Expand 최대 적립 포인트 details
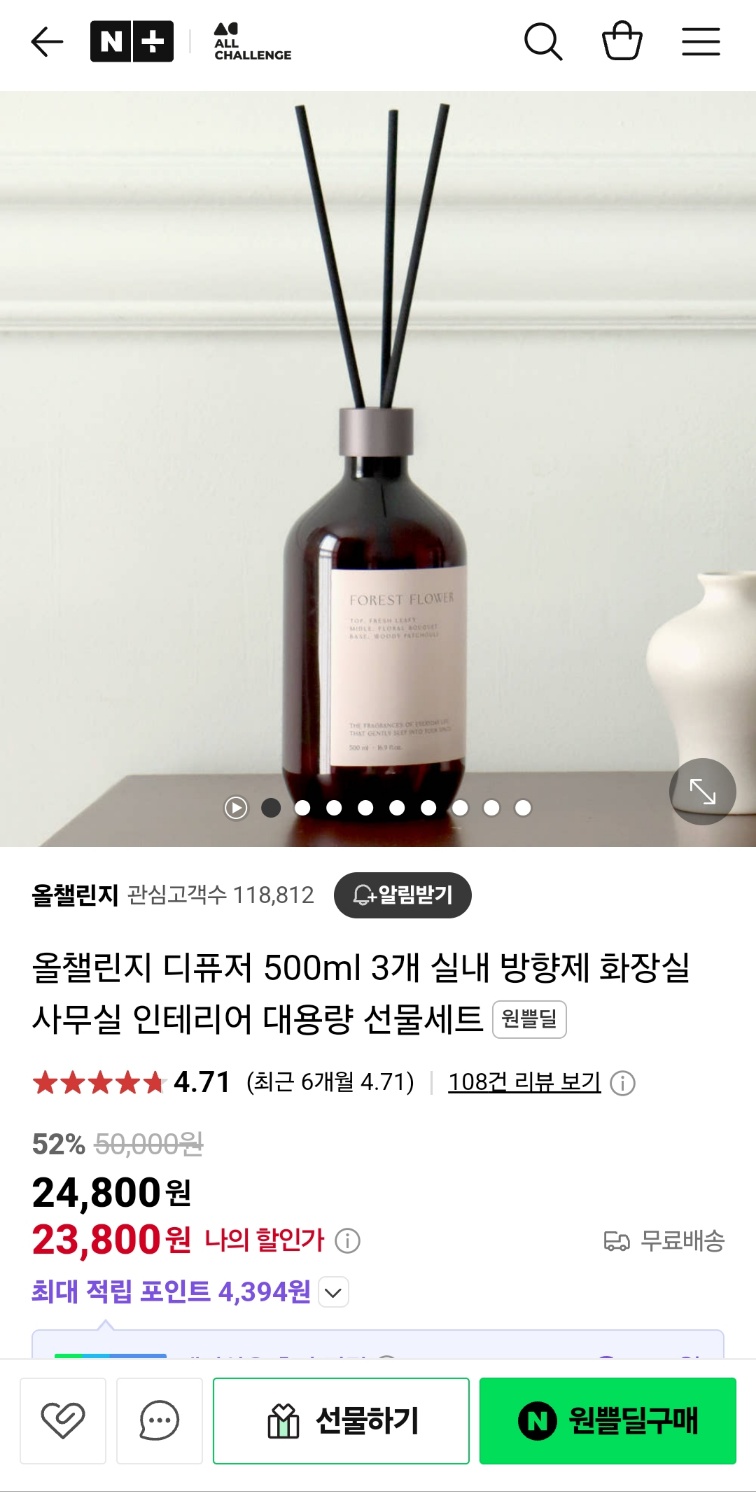 pyautogui.click(x=333, y=1292)
